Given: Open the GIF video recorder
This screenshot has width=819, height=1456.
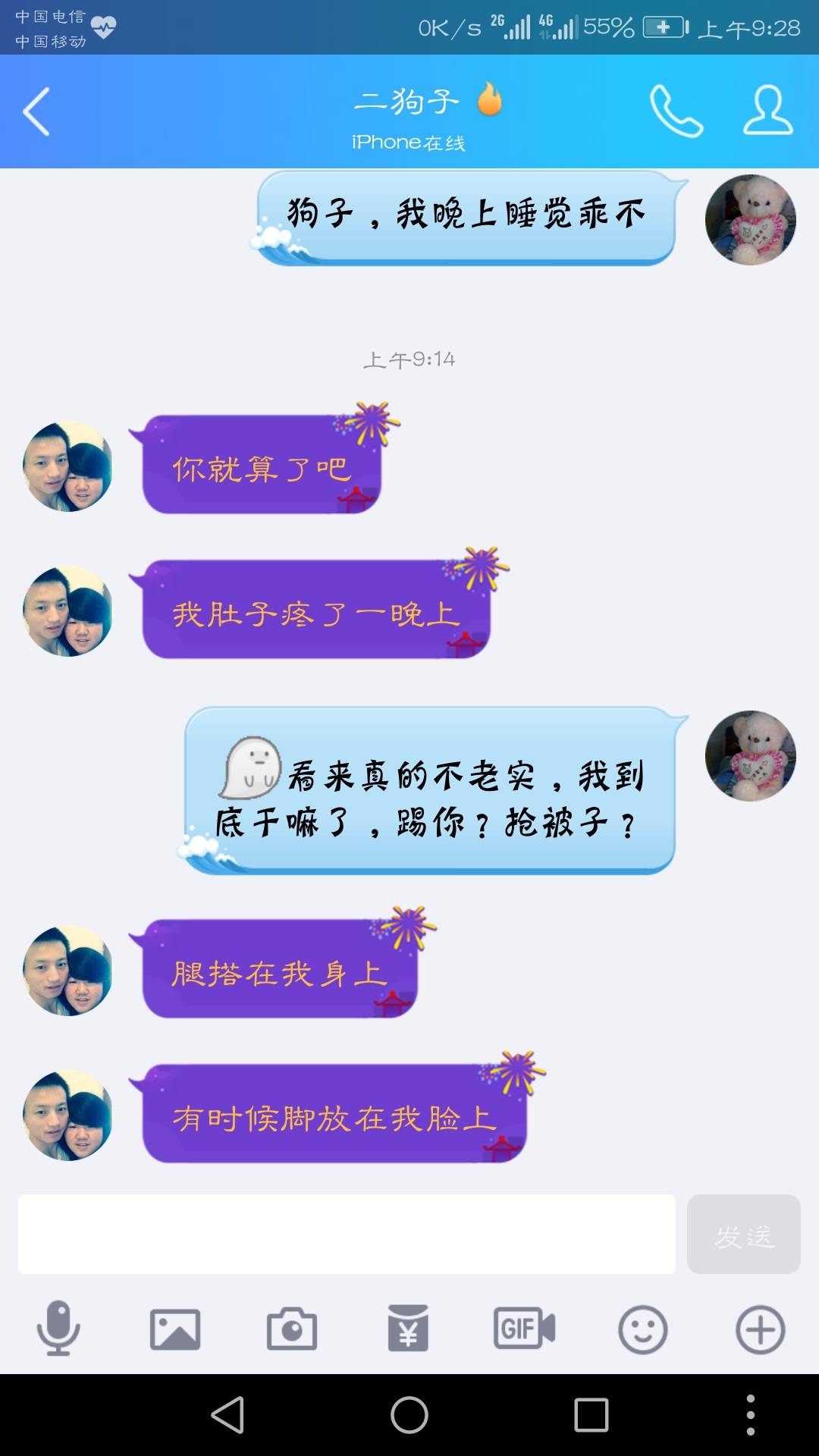Looking at the screenshot, I should point(525,1329).
